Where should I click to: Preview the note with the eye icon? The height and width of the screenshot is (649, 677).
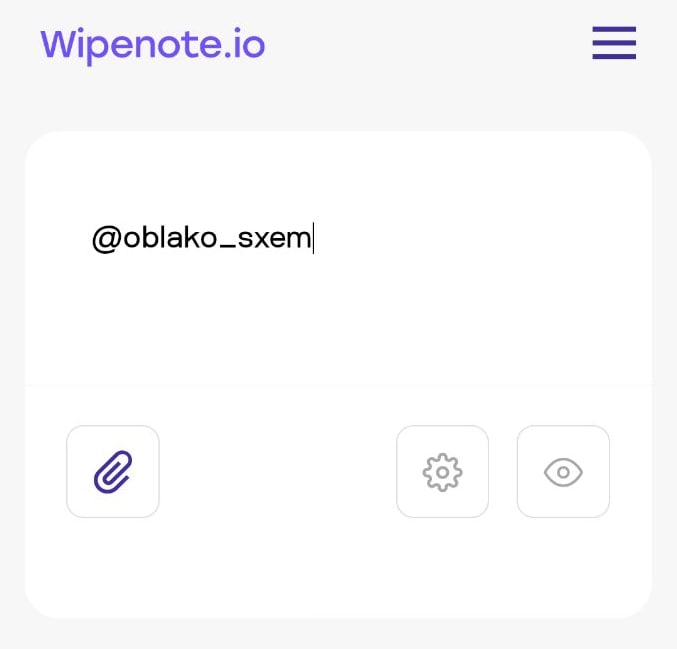click(563, 472)
